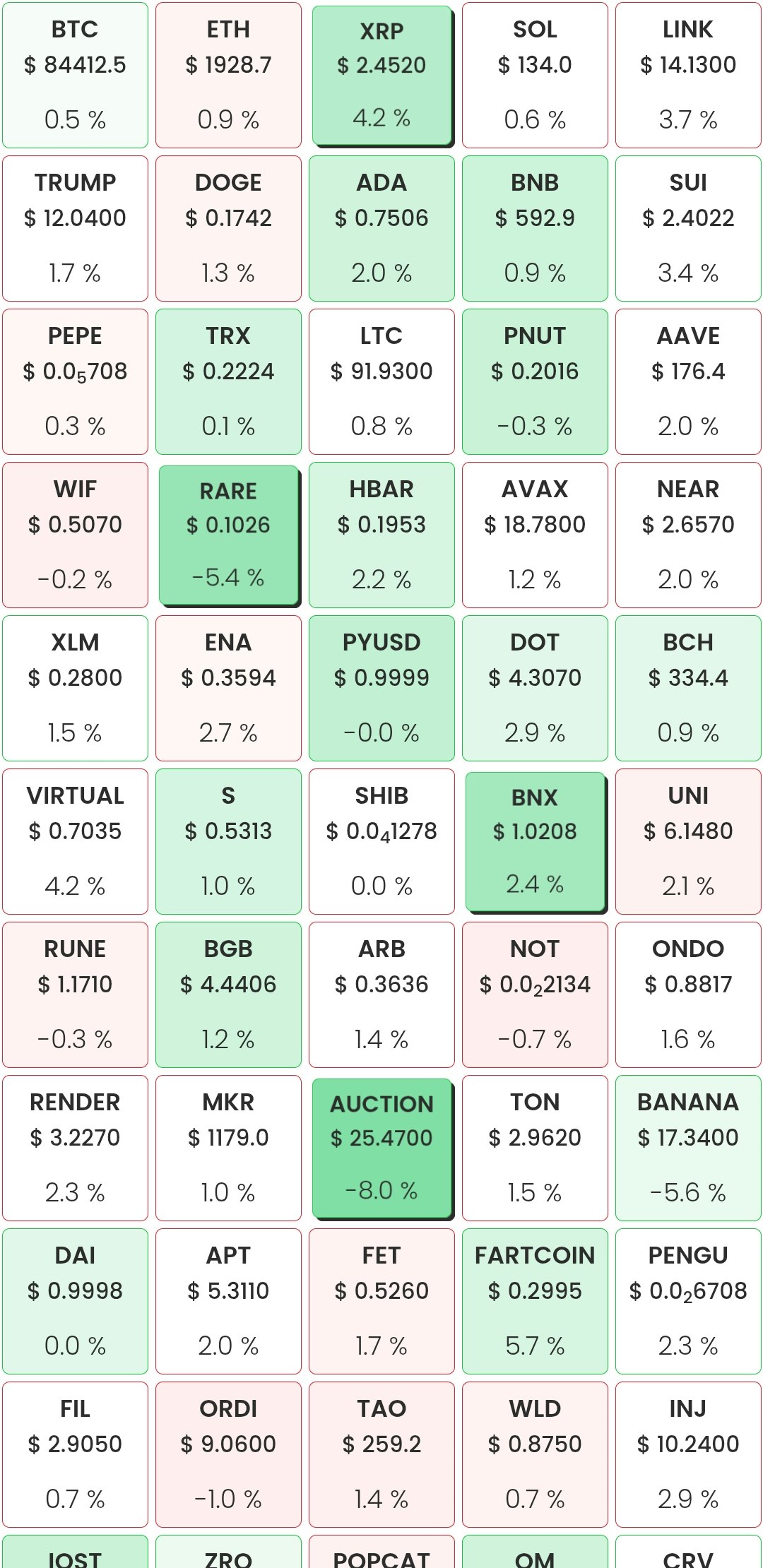The image size is (763, 1568).
Task: View the INJ price tile
Action: pos(688,1454)
